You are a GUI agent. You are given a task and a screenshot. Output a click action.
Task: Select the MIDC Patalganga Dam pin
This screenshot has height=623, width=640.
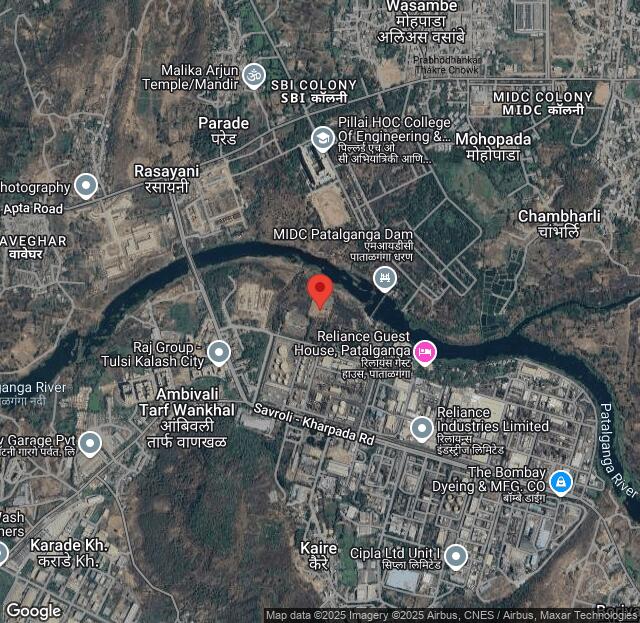(x=383, y=277)
